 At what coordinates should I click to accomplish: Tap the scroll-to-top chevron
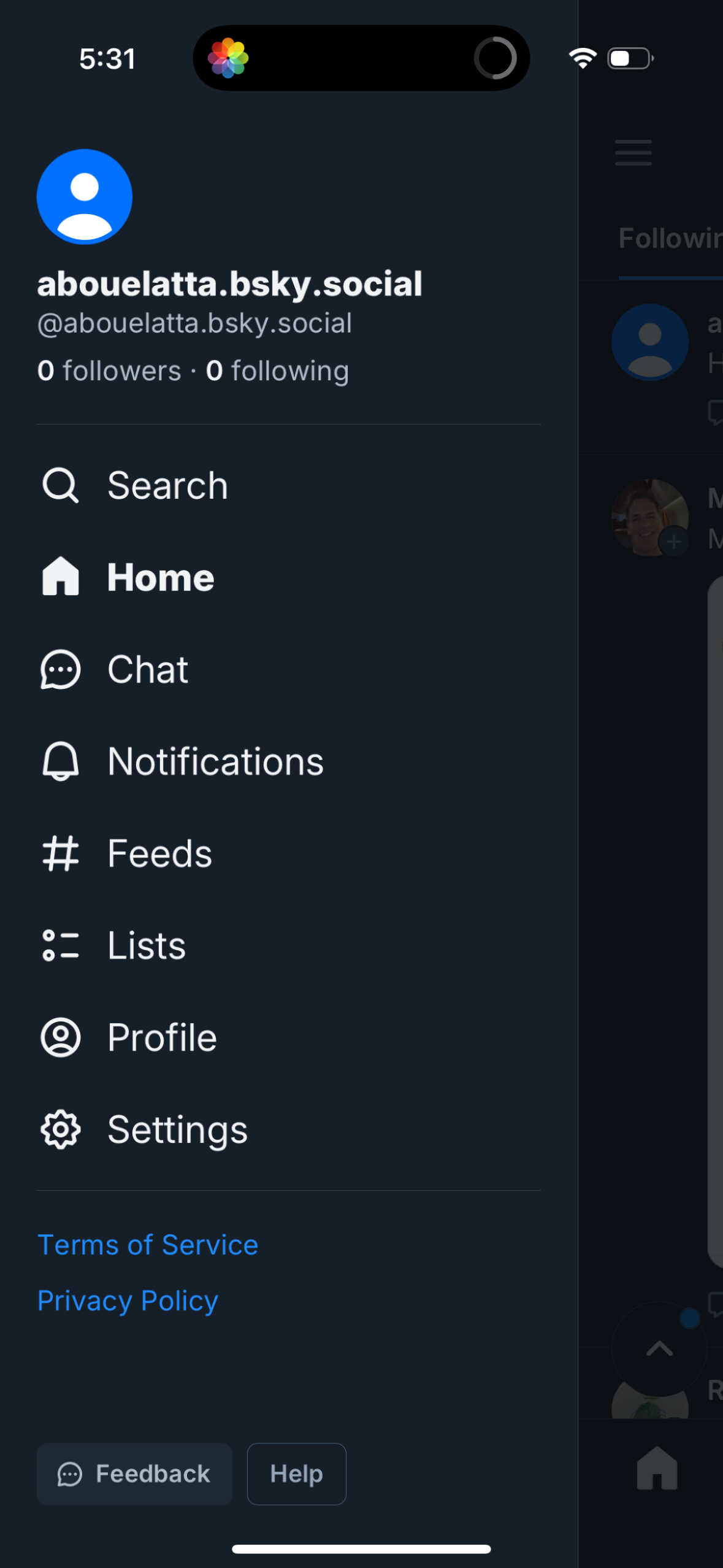pos(658,1348)
